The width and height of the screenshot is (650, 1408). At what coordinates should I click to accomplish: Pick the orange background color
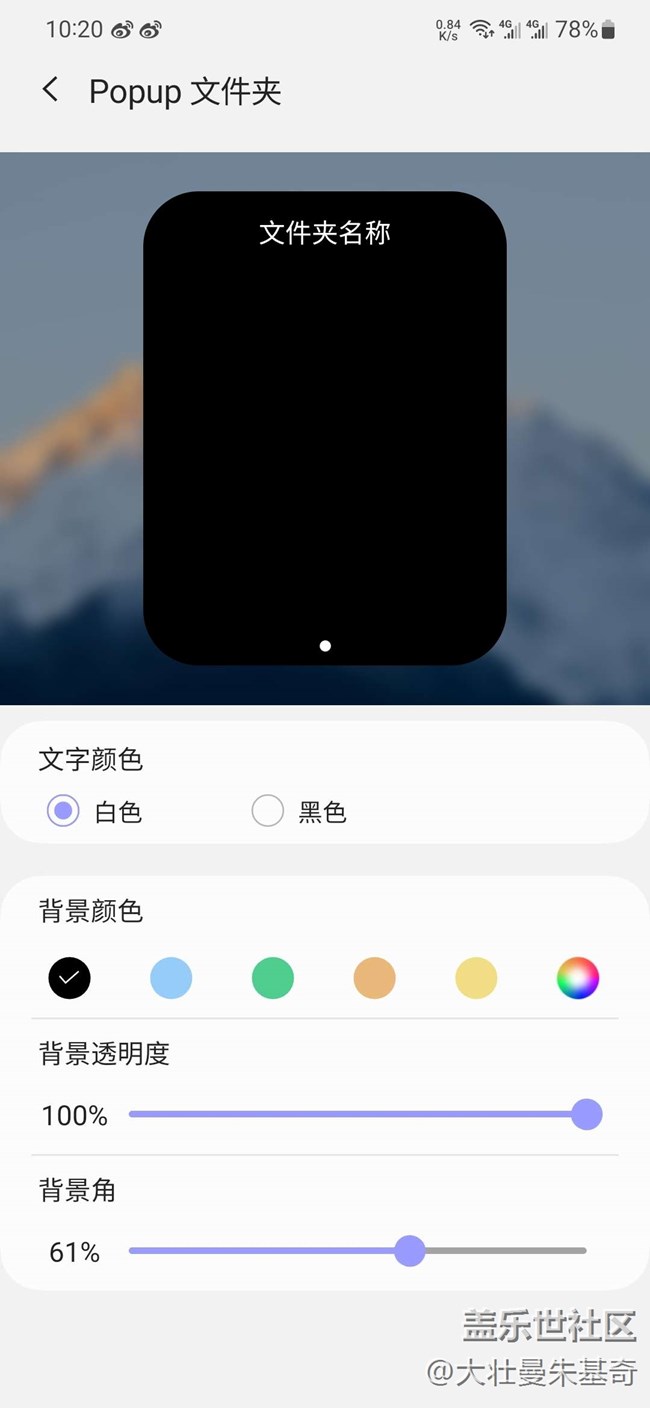375,978
